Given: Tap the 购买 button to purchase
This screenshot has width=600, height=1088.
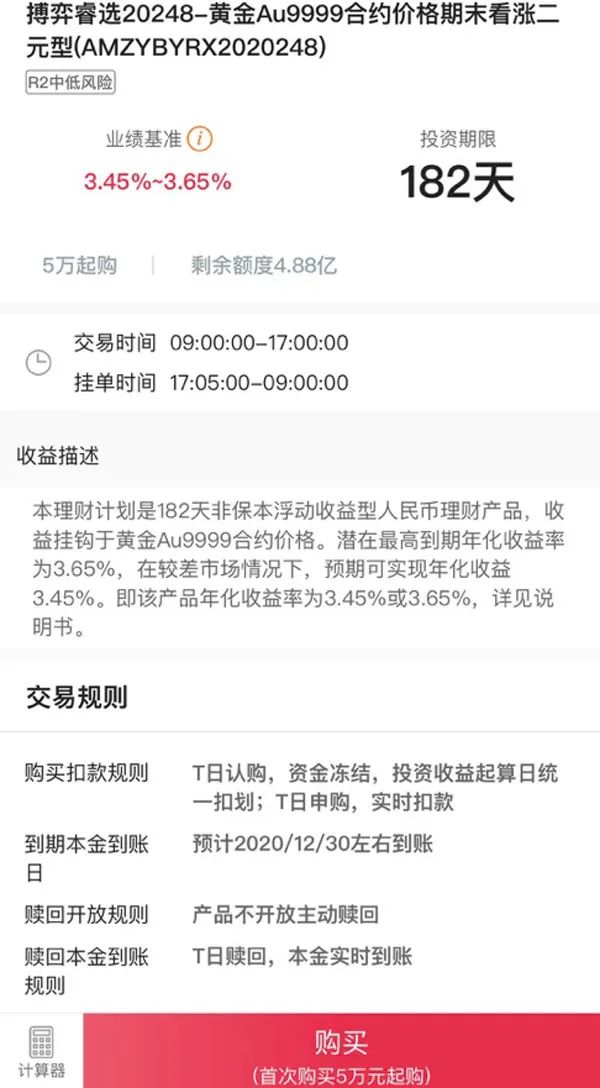Looking at the screenshot, I should [341, 1051].
